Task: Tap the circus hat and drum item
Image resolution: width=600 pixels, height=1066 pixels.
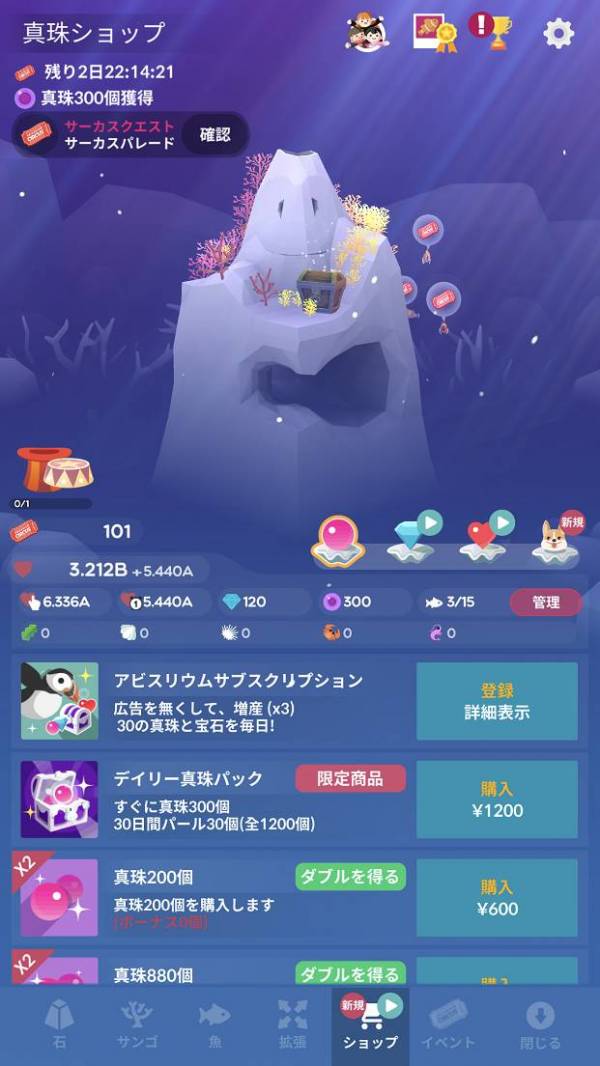Action: click(x=54, y=470)
